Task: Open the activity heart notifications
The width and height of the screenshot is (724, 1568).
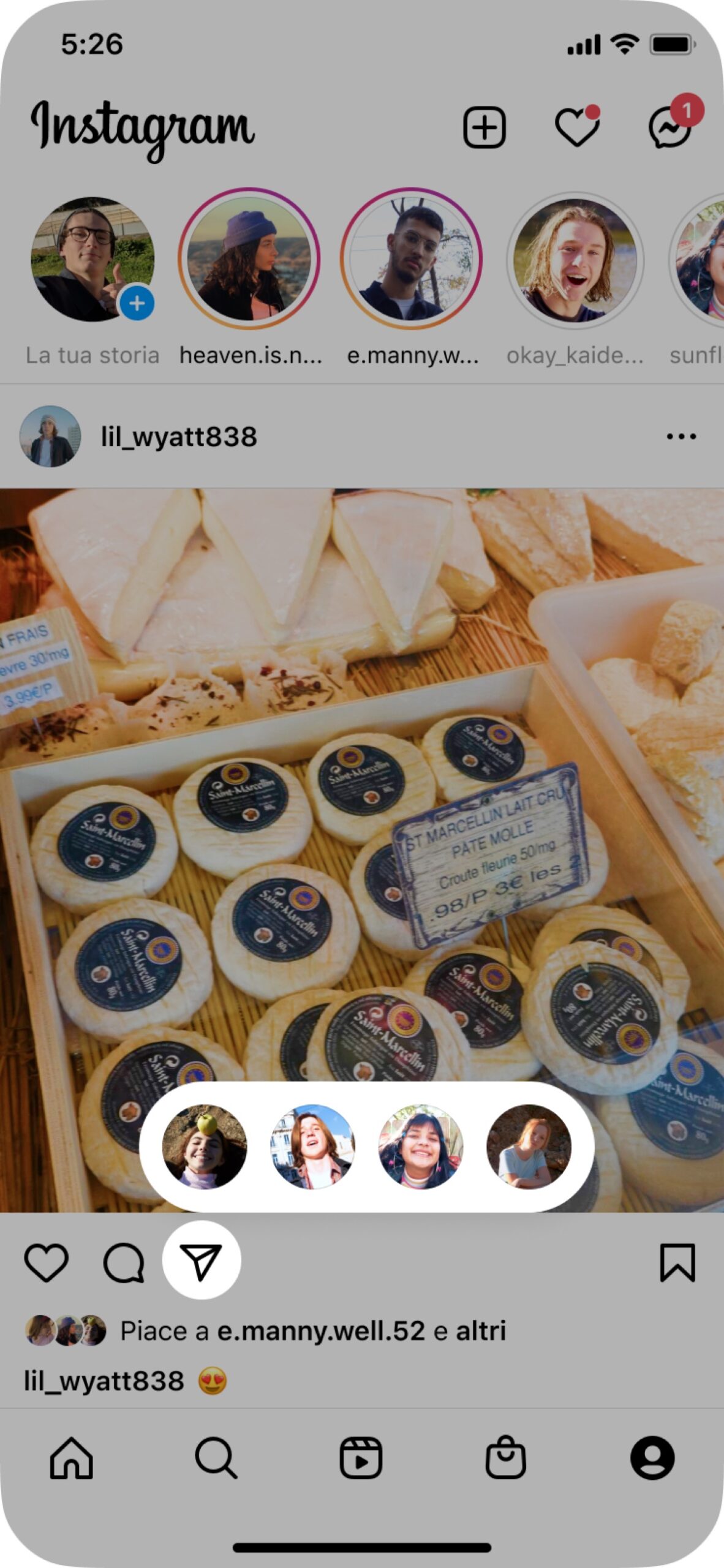Action: click(576, 127)
